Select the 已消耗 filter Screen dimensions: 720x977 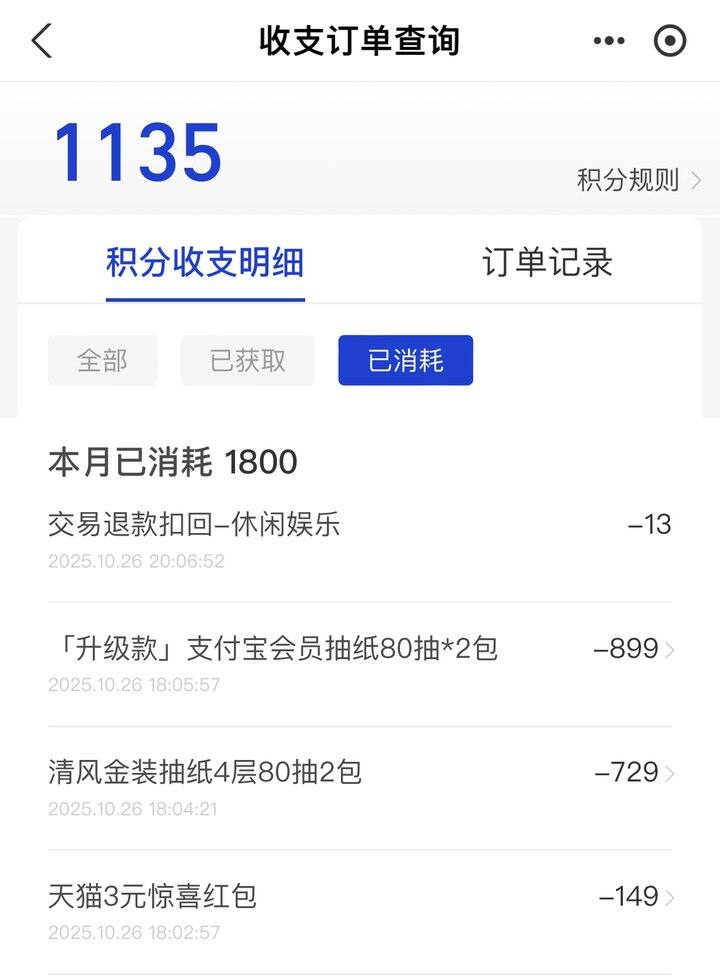click(406, 361)
